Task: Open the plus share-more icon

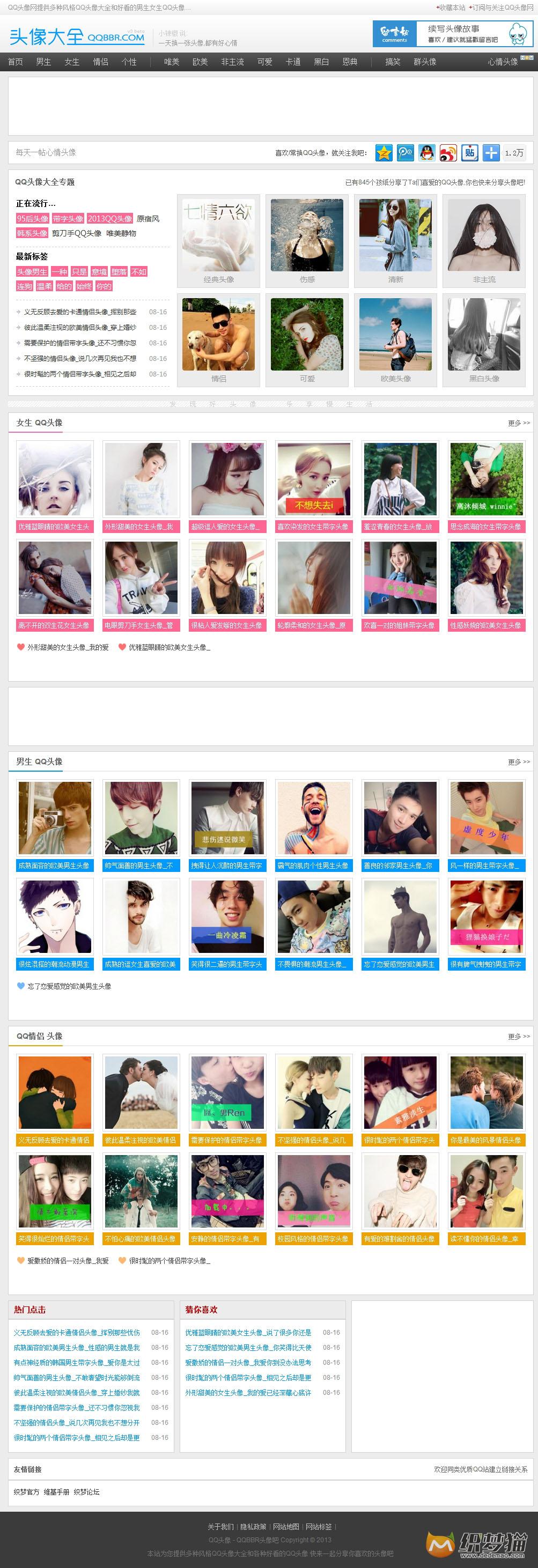Action: click(x=490, y=153)
